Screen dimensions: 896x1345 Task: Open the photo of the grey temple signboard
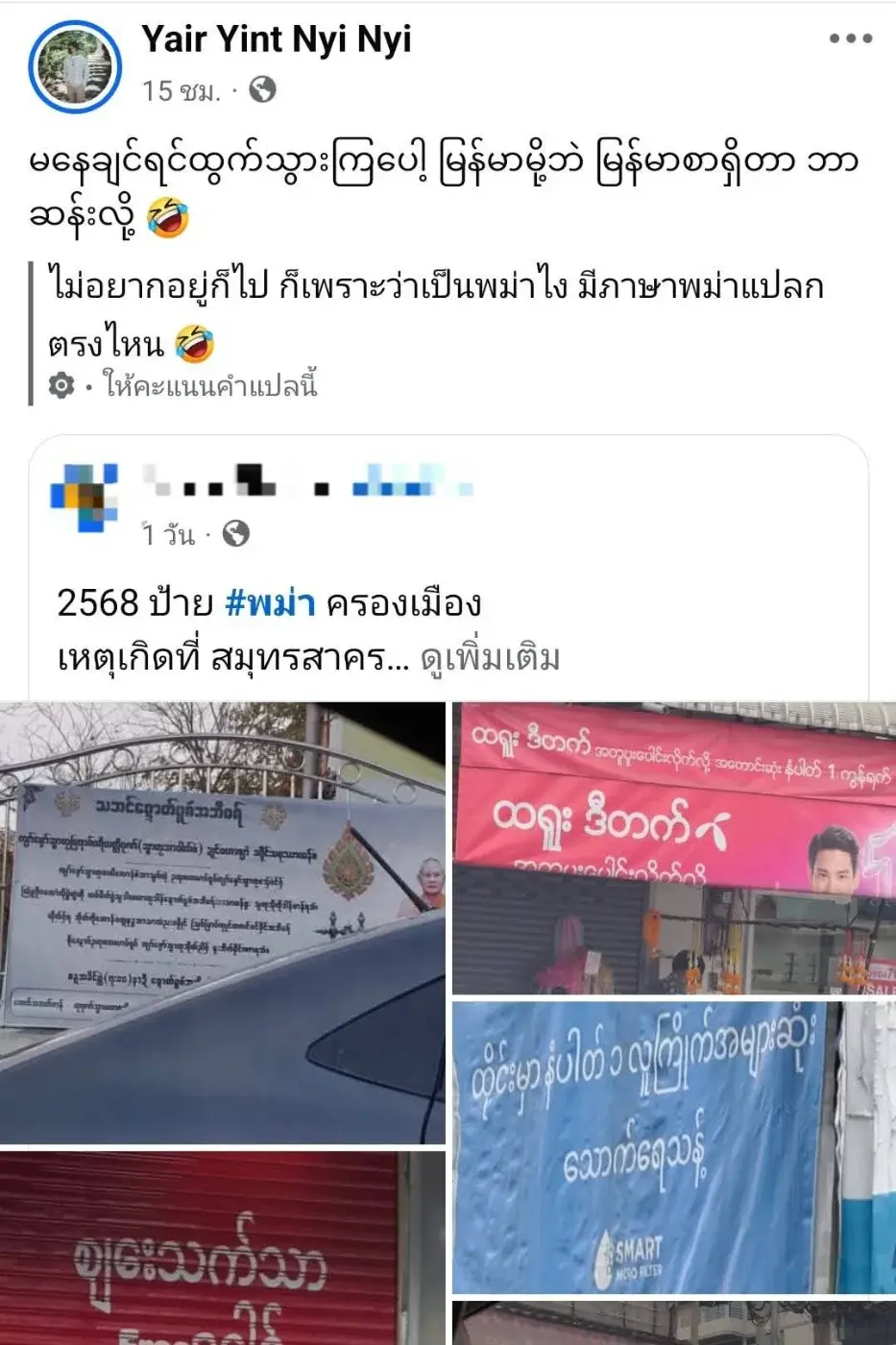pyautogui.click(x=222, y=922)
